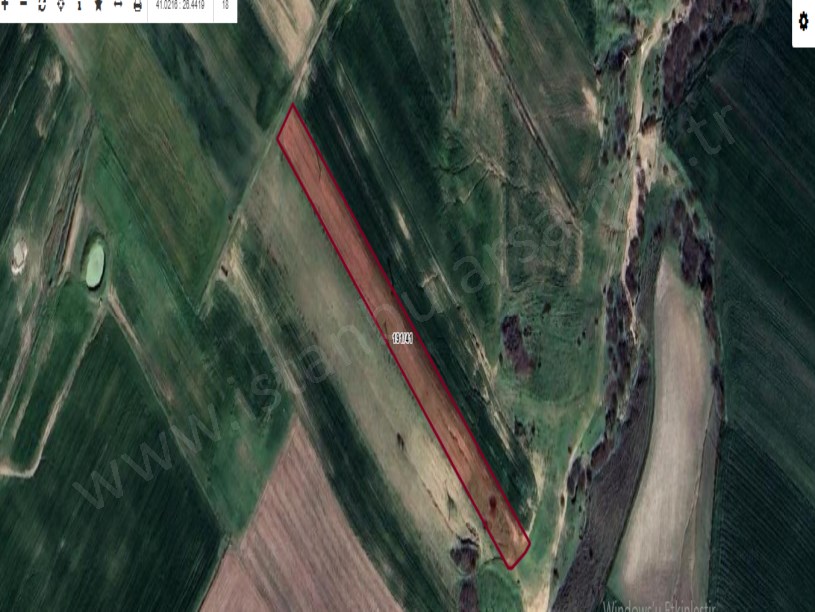The height and width of the screenshot is (612, 815).
Task: Select the pin marker tool
Action: 99,5
